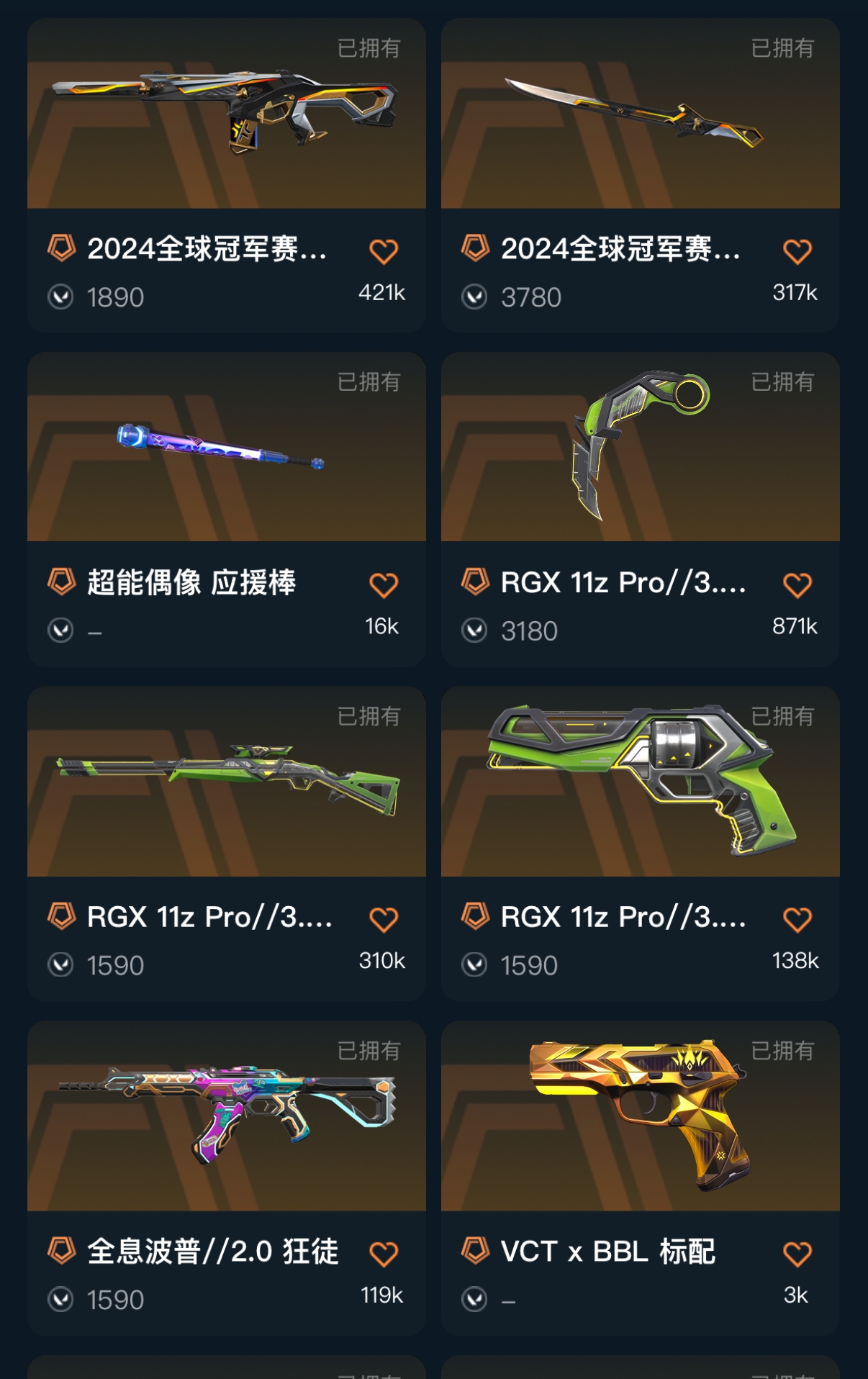Favorite the 超能偶像 应援棒 skin
868x1379 pixels.
(x=383, y=585)
